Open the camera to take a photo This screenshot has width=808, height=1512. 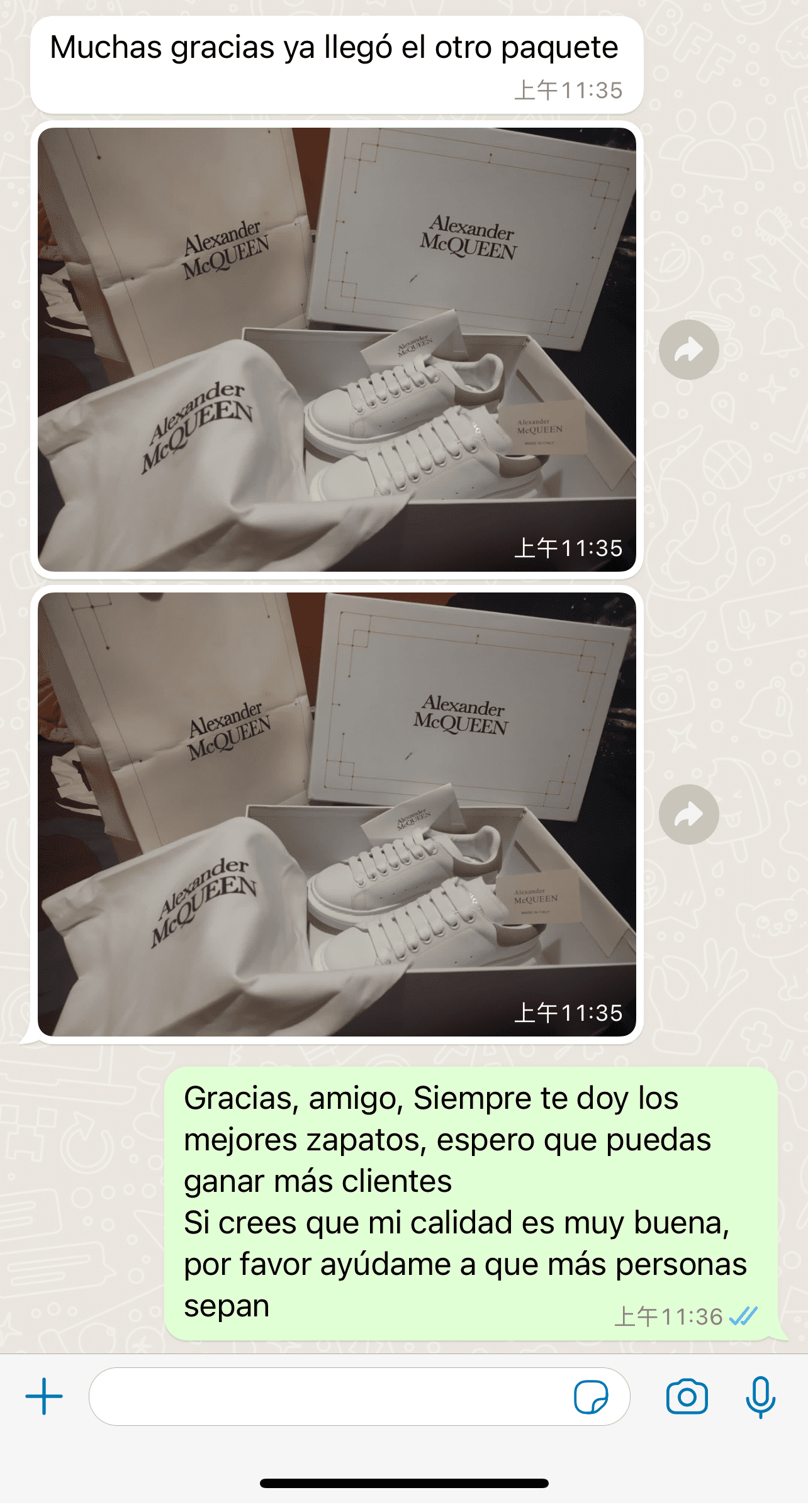tap(687, 1397)
